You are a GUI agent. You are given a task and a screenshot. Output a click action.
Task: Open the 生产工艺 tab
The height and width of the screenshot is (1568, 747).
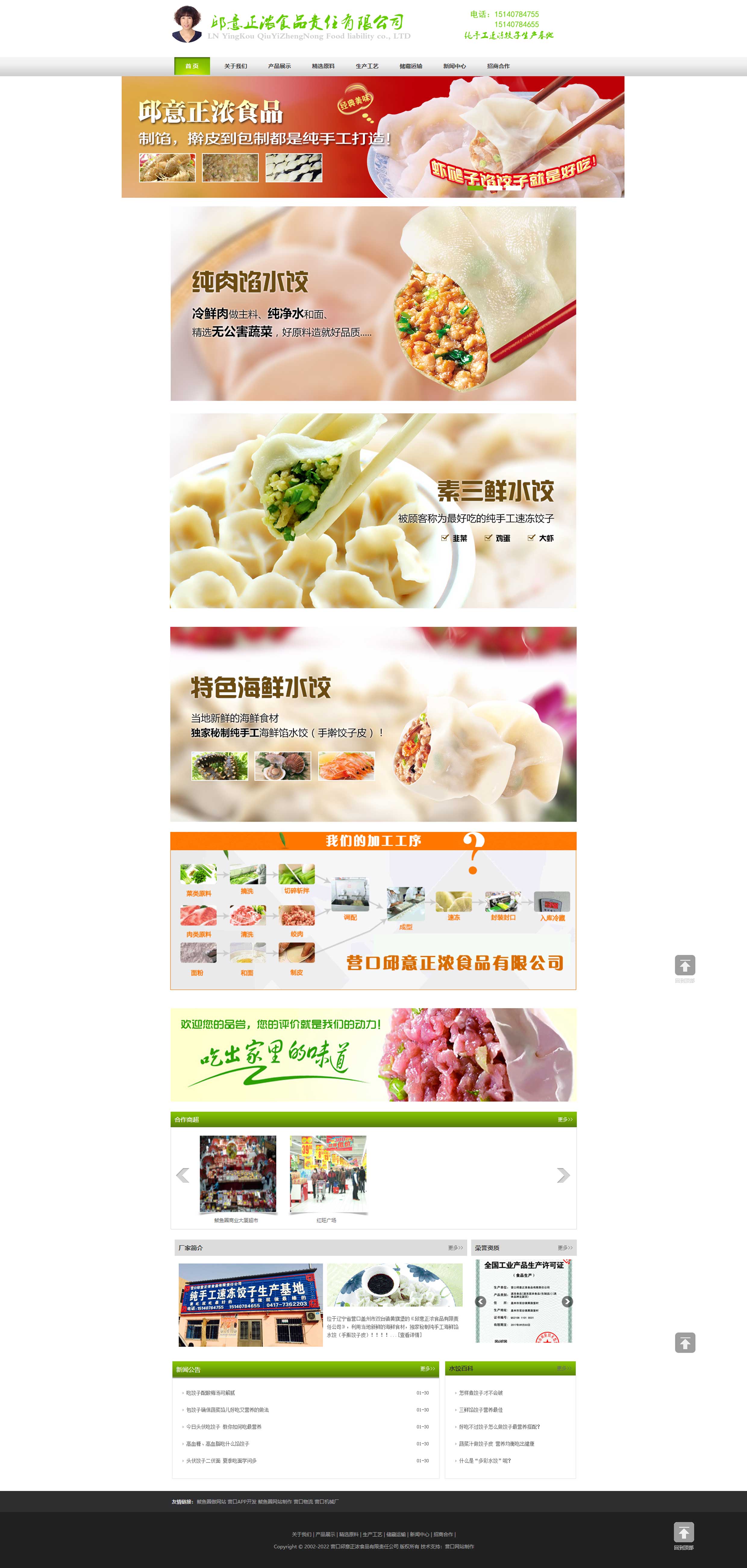[367, 66]
